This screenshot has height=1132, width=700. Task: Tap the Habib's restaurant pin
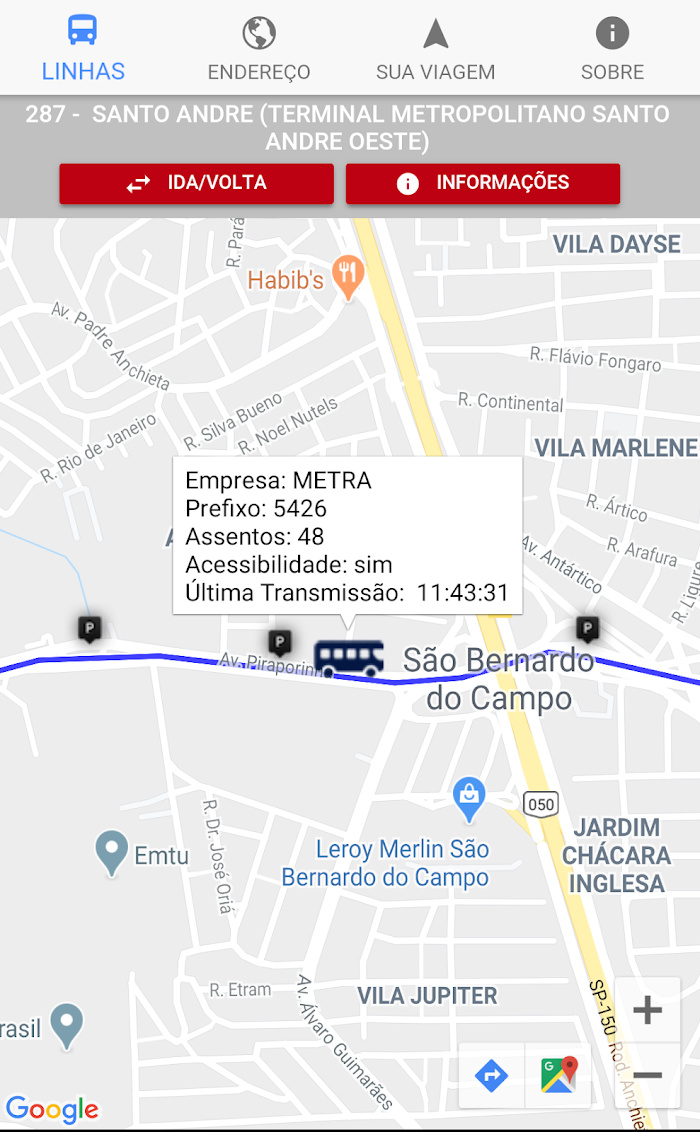coord(348,278)
